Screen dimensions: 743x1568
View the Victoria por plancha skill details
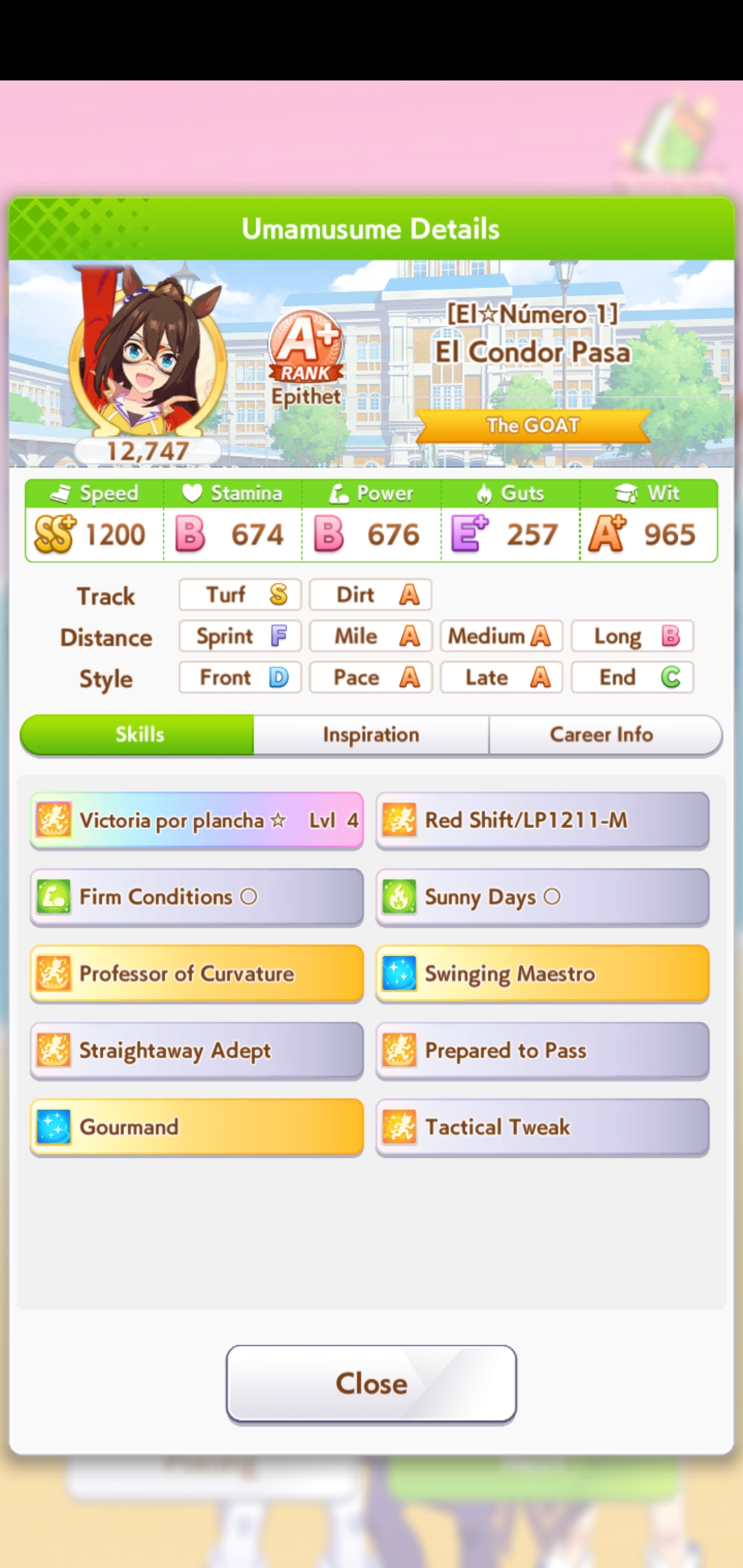pyautogui.click(x=197, y=820)
